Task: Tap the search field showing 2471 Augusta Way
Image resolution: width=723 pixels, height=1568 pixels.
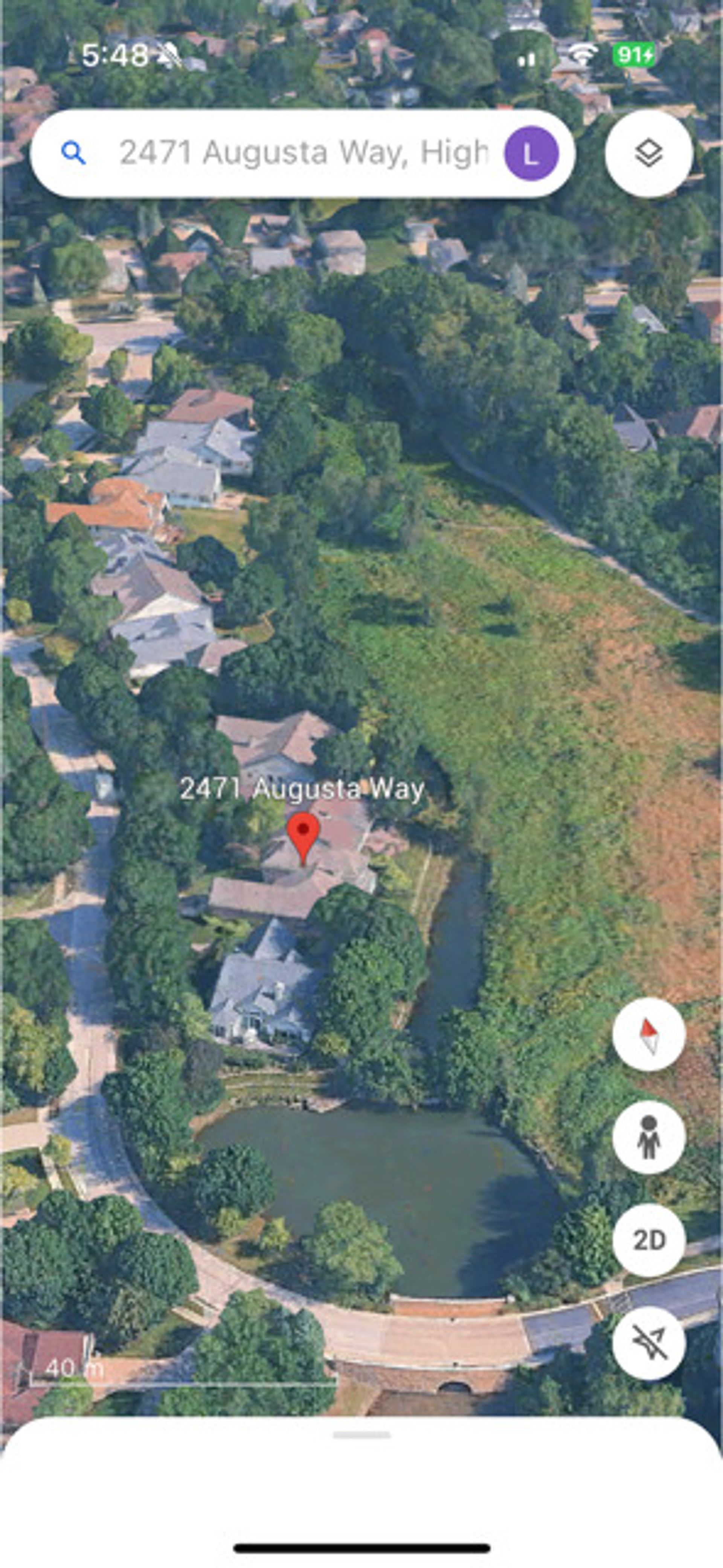Action: [303, 153]
